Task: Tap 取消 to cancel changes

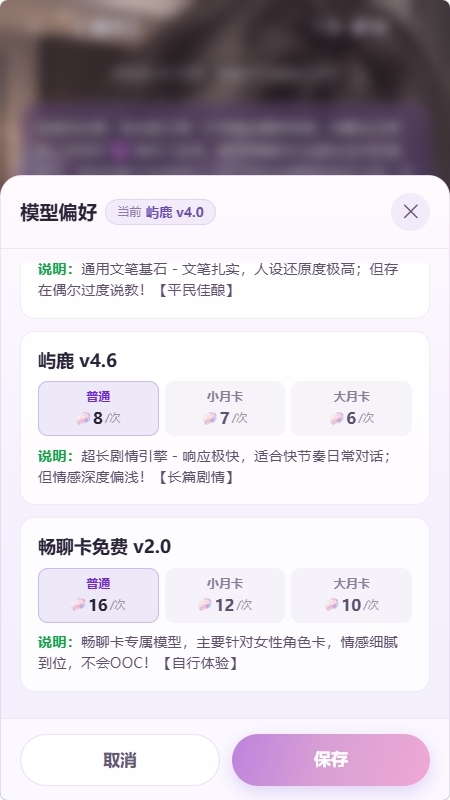Action: [120, 760]
